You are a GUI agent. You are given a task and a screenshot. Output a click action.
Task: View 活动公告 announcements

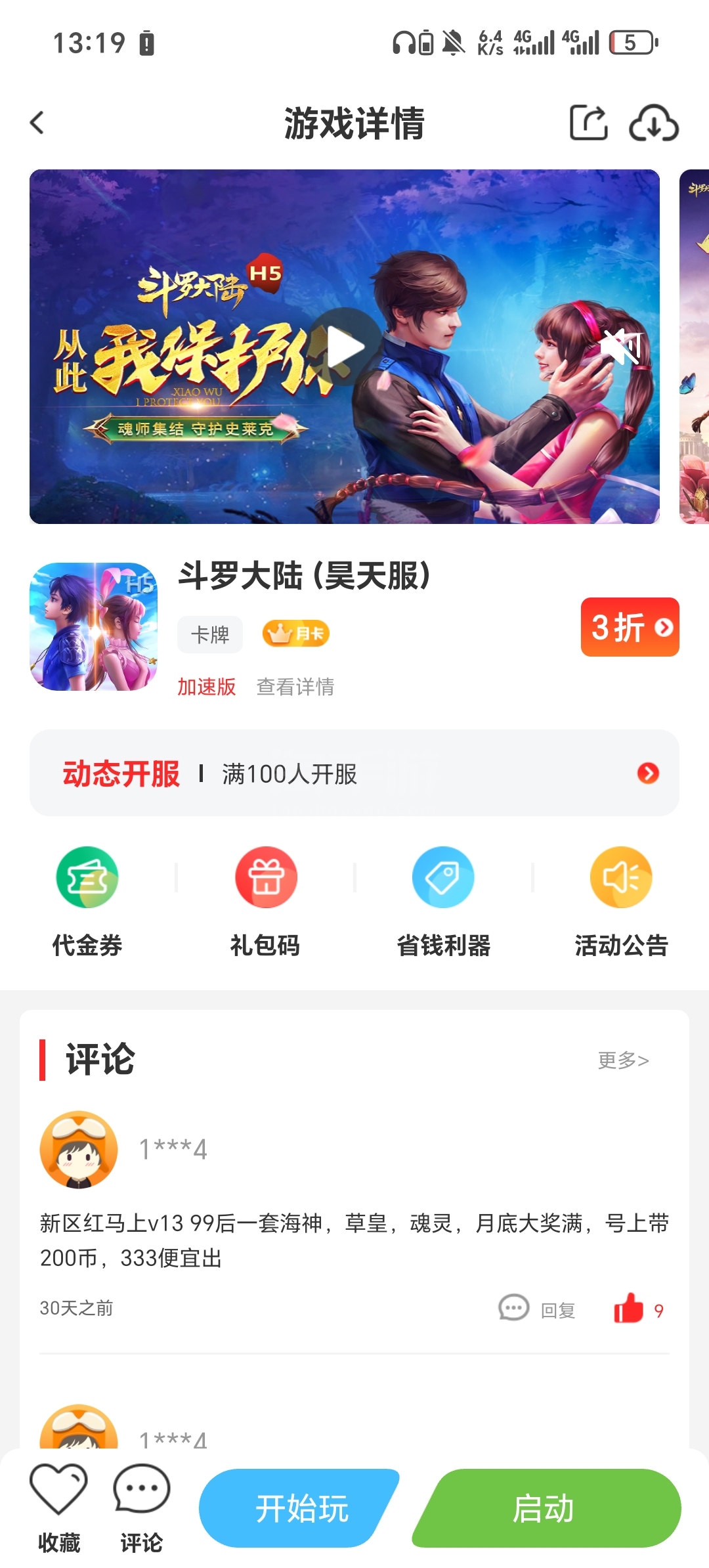(x=621, y=901)
